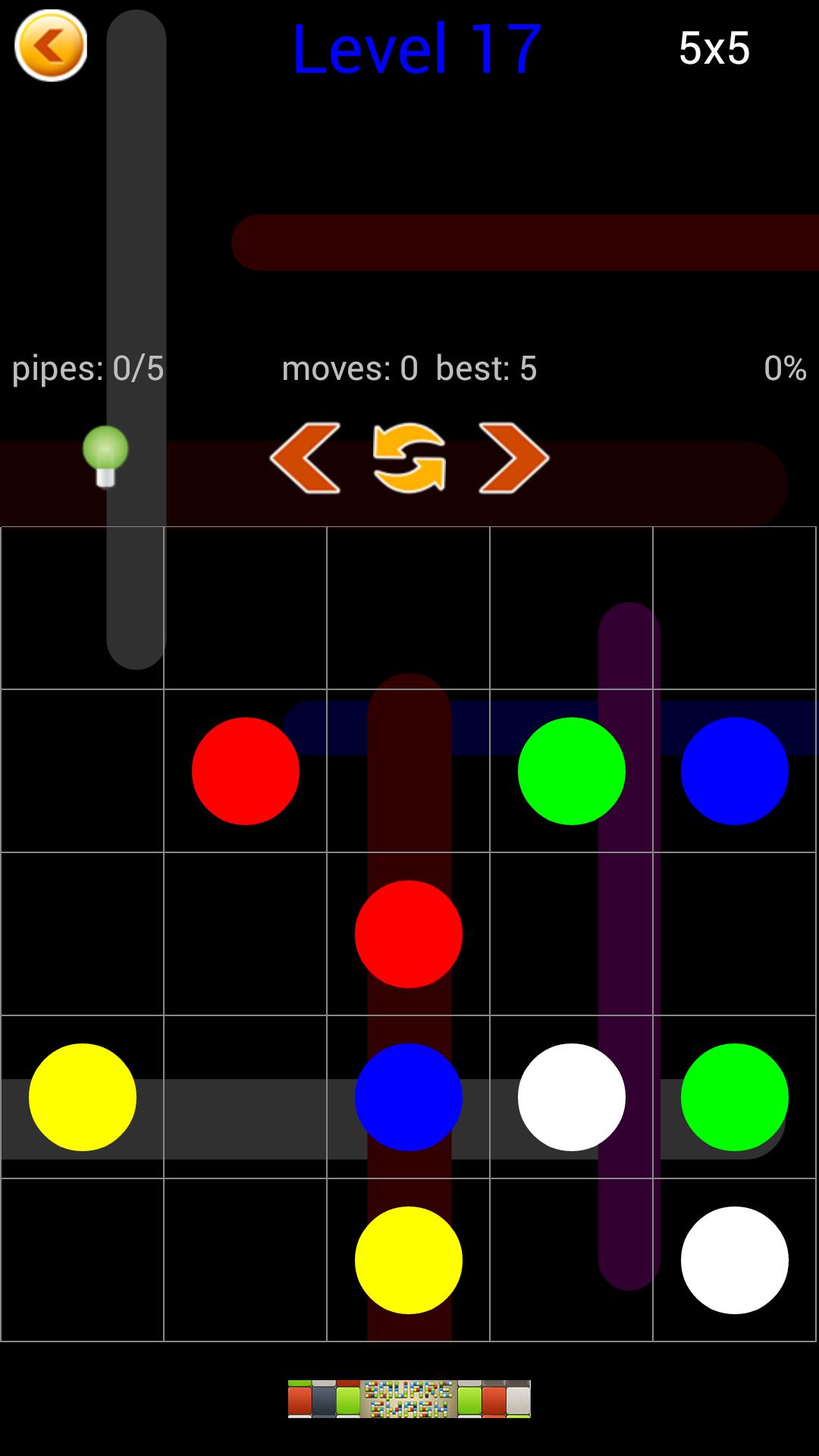Restart the current level
The height and width of the screenshot is (1456, 819).
pos(409,458)
